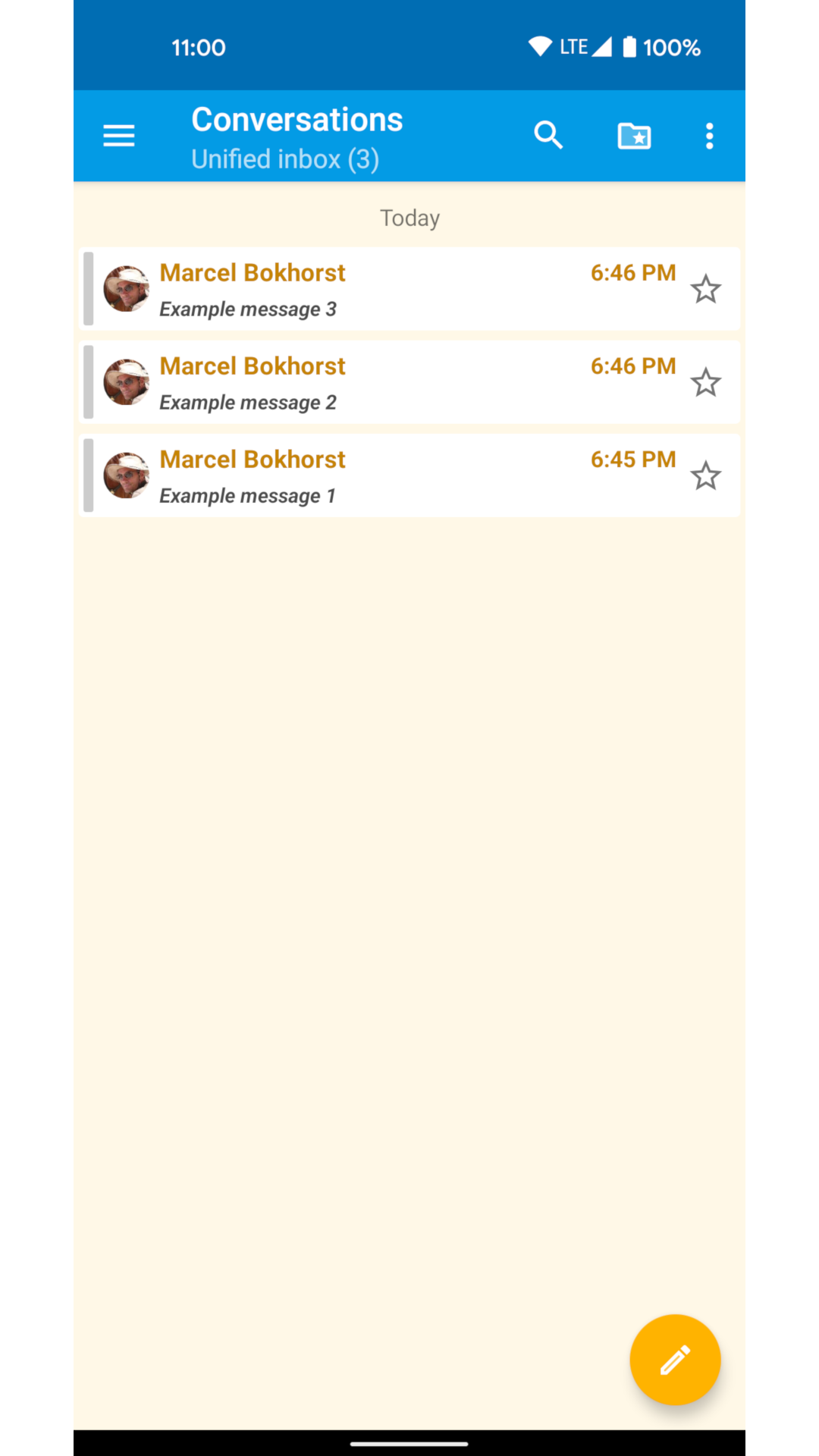Star Example message 1
Image resolution: width=819 pixels, height=1456 pixels.
(705, 475)
